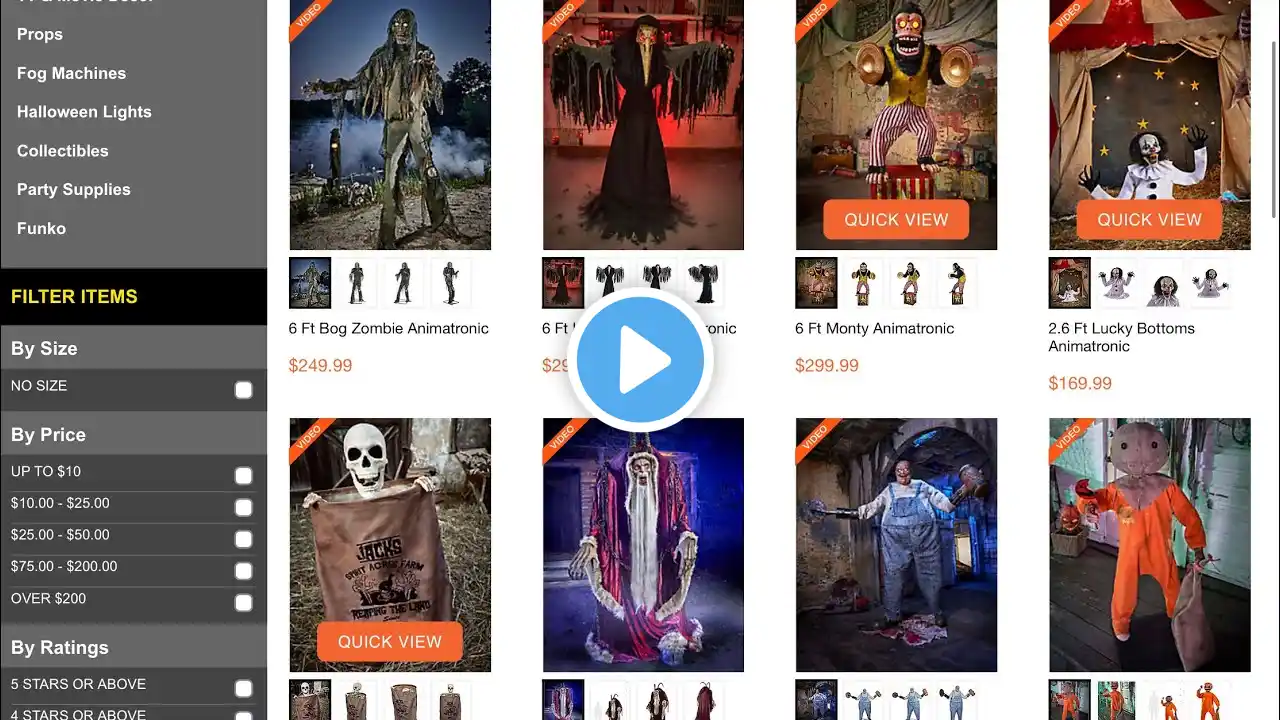This screenshot has width=1280, height=720.
Task: Filter by price UP TO $10
Action: (243, 476)
